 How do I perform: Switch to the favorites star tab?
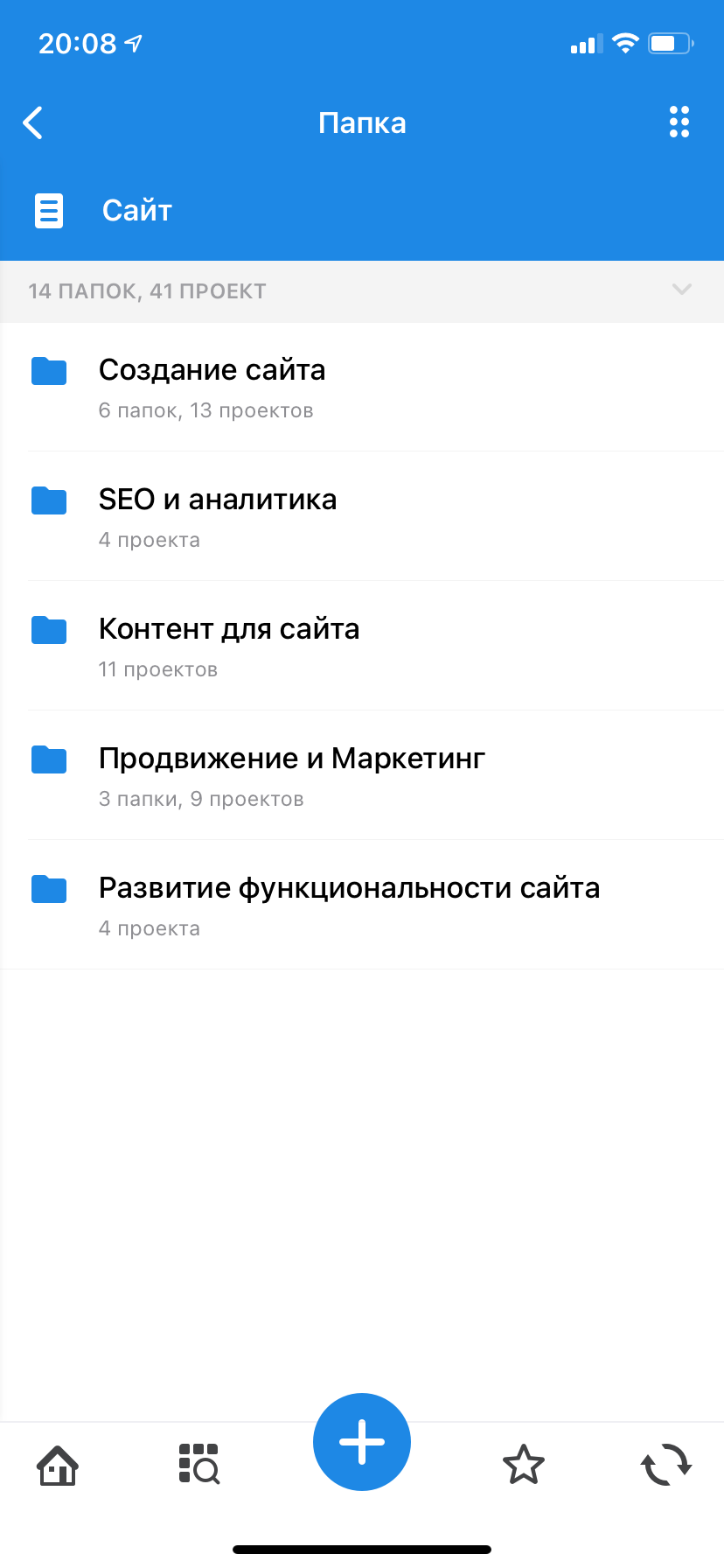pyautogui.click(x=524, y=1465)
